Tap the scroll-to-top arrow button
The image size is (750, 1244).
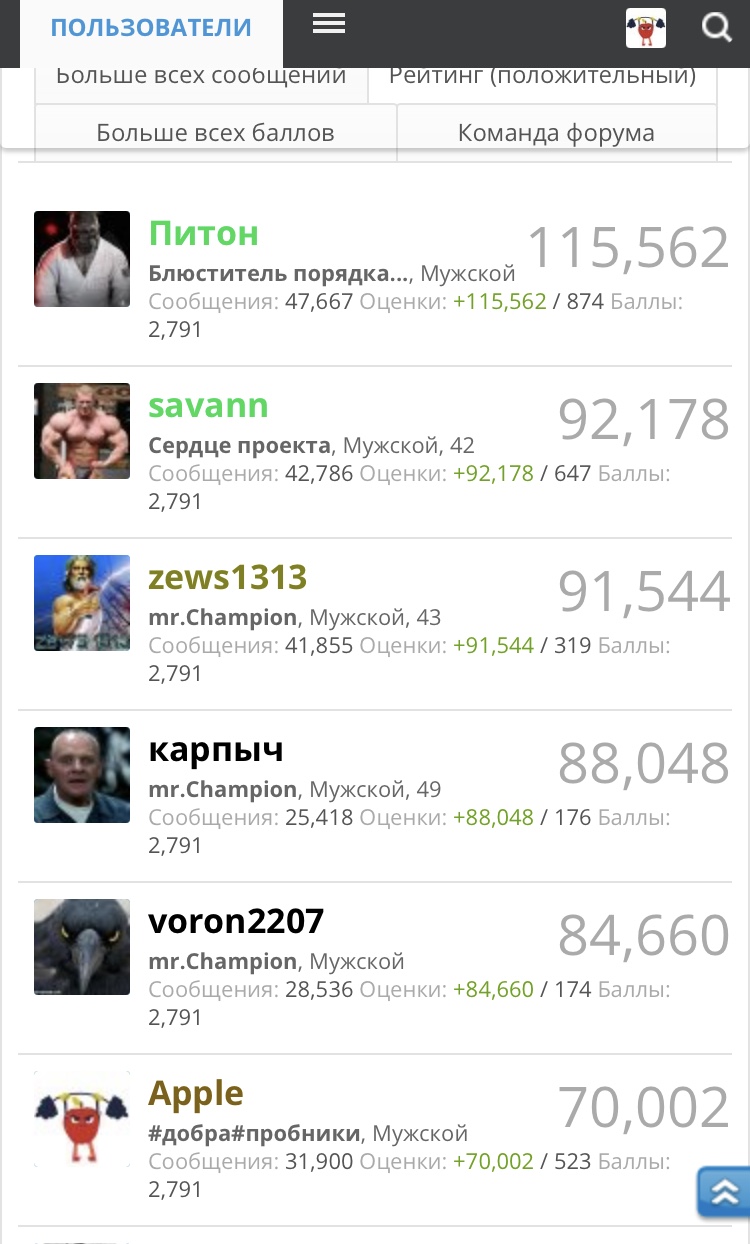pyautogui.click(x=724, y=1191)
